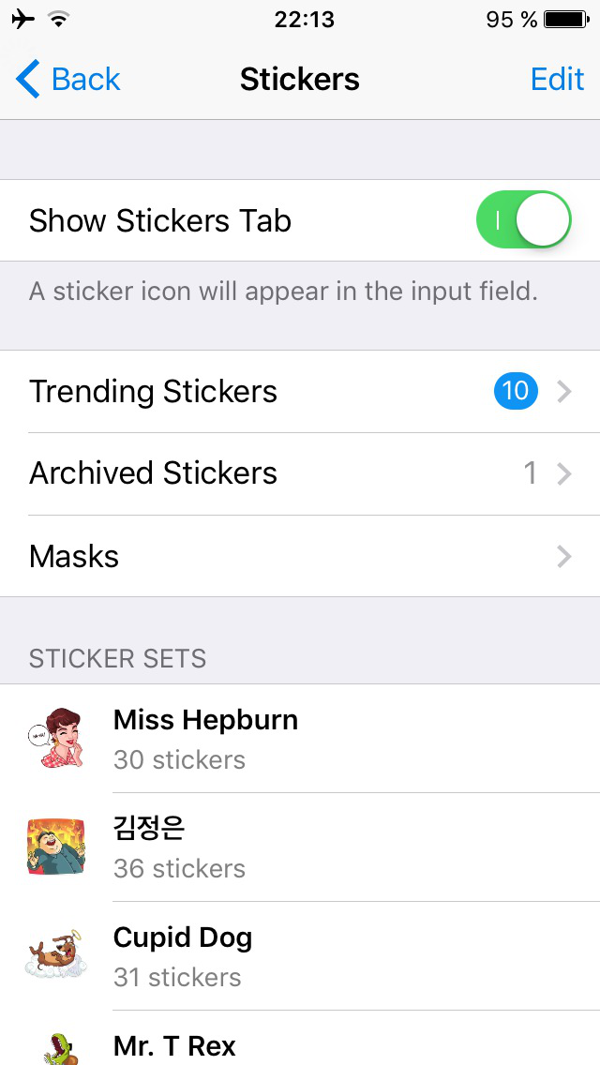Open Archived Stickers

[300, 474]
